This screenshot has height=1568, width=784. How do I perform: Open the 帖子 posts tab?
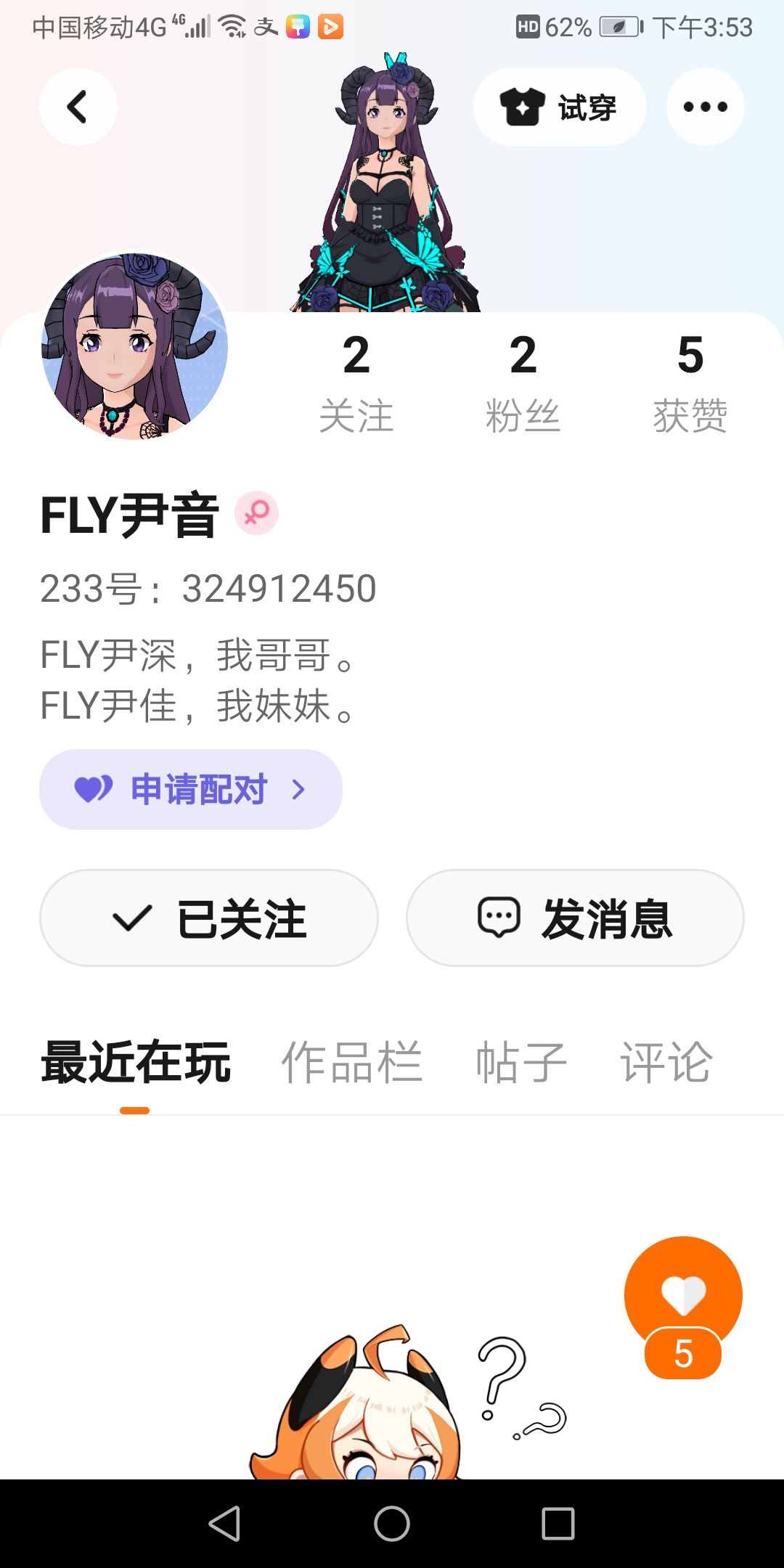pyautogui.click(x=521, y=1063)
